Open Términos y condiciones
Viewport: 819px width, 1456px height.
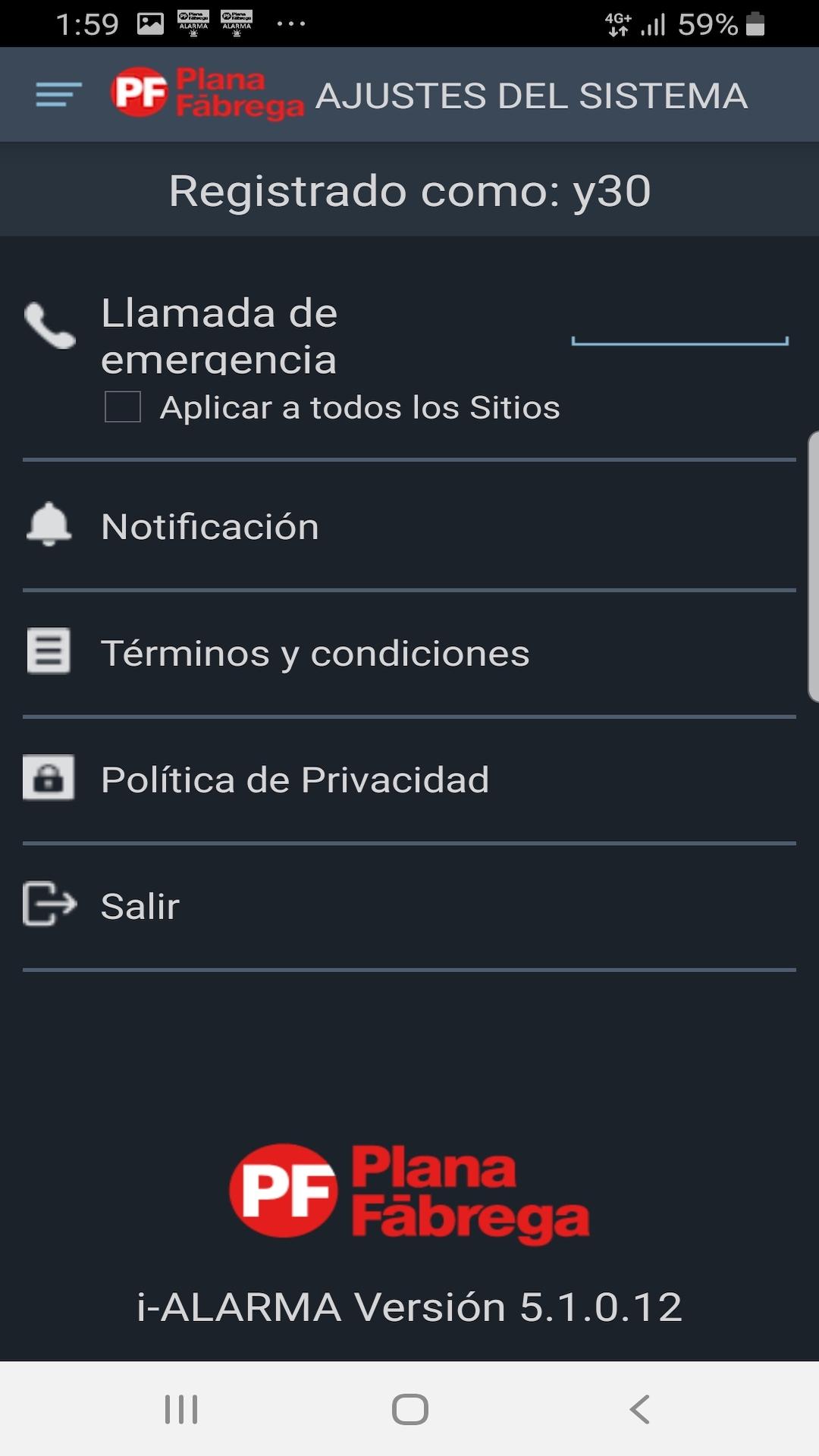[x=409, y=653]
